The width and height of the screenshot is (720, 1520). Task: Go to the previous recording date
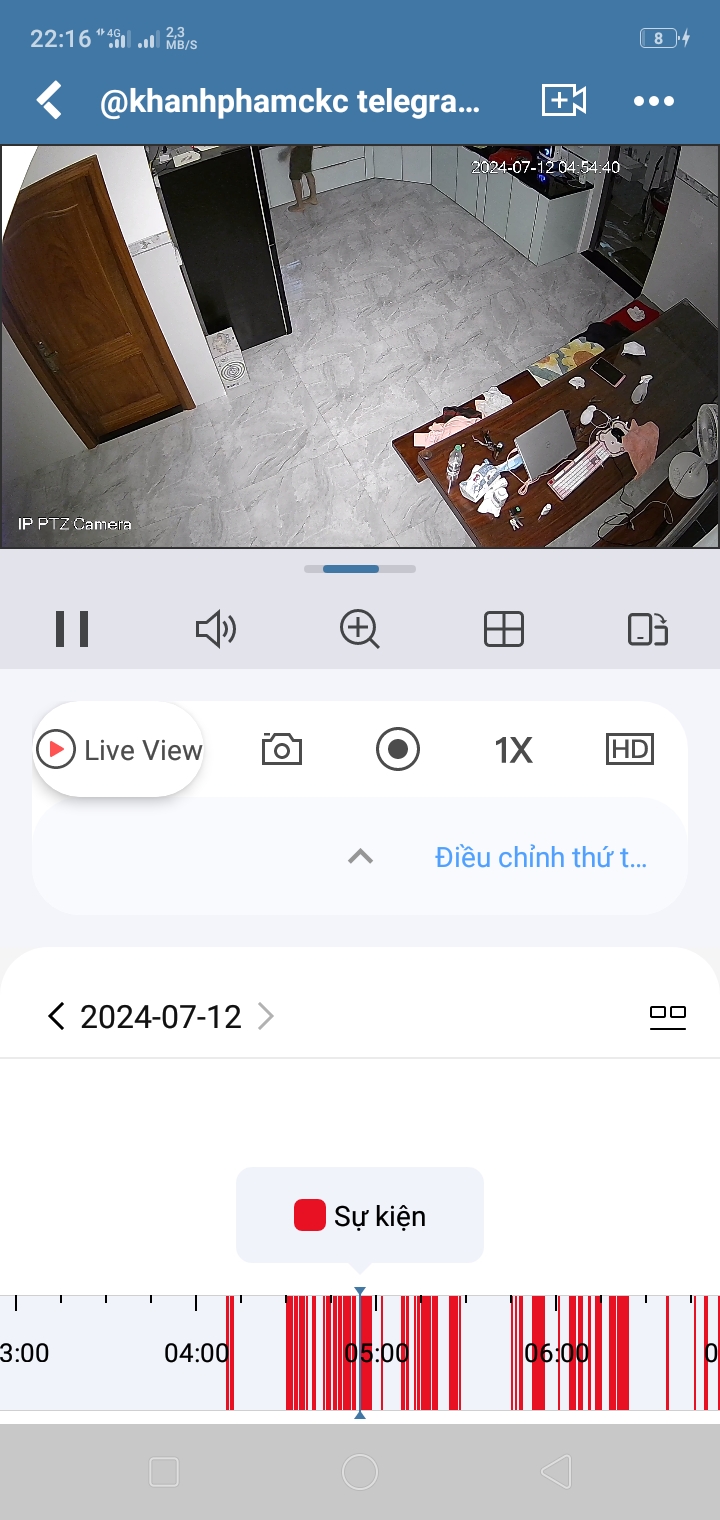coord(56,1017)
